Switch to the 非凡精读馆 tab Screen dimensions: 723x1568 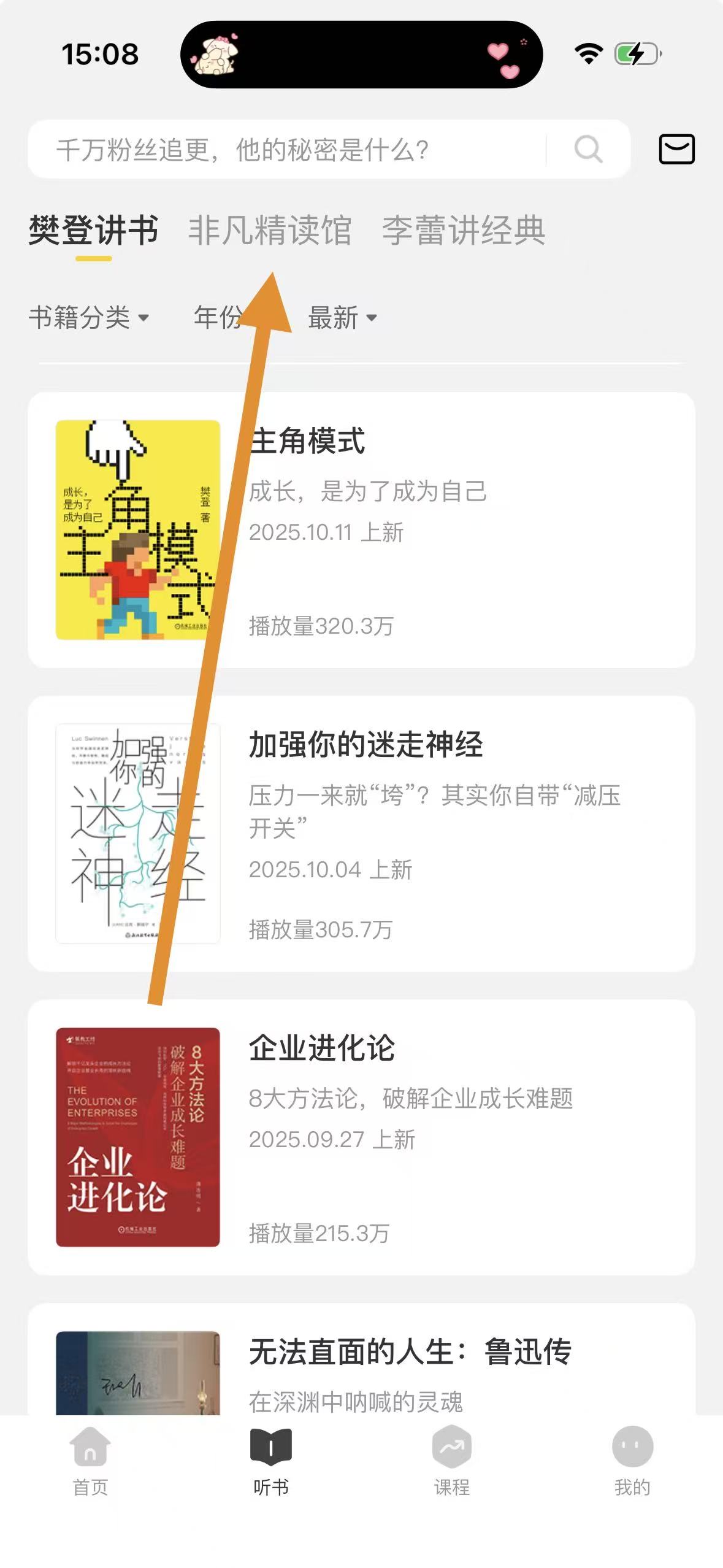coord(270,231)
